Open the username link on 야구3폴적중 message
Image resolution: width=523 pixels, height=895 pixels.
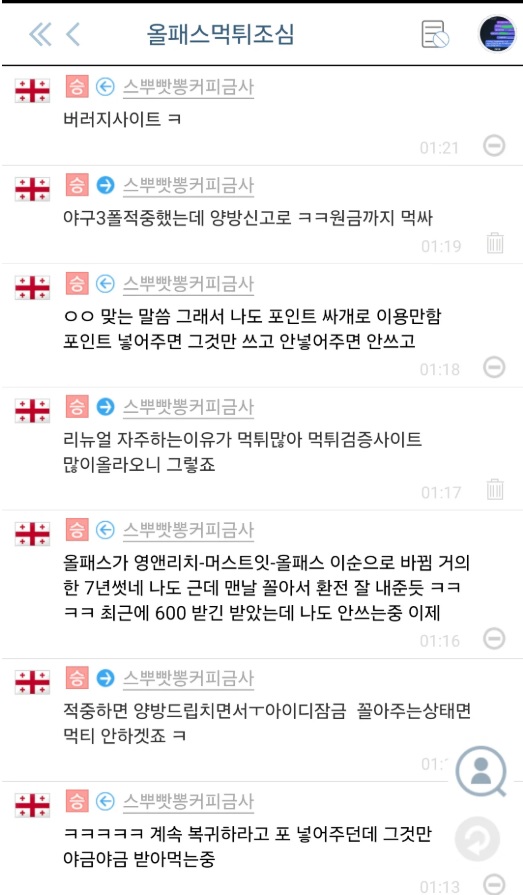tap(188, 186)
